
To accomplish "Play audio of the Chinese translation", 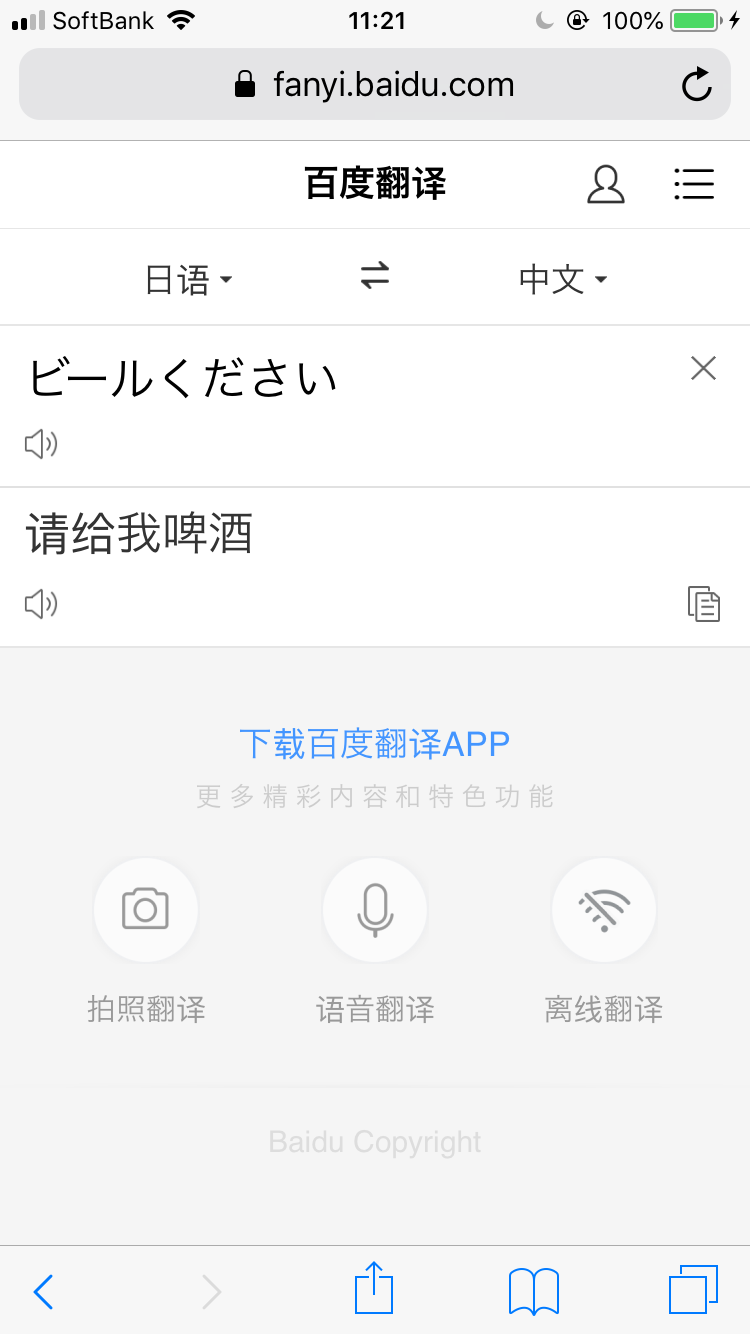I will (x=41, y=604).
